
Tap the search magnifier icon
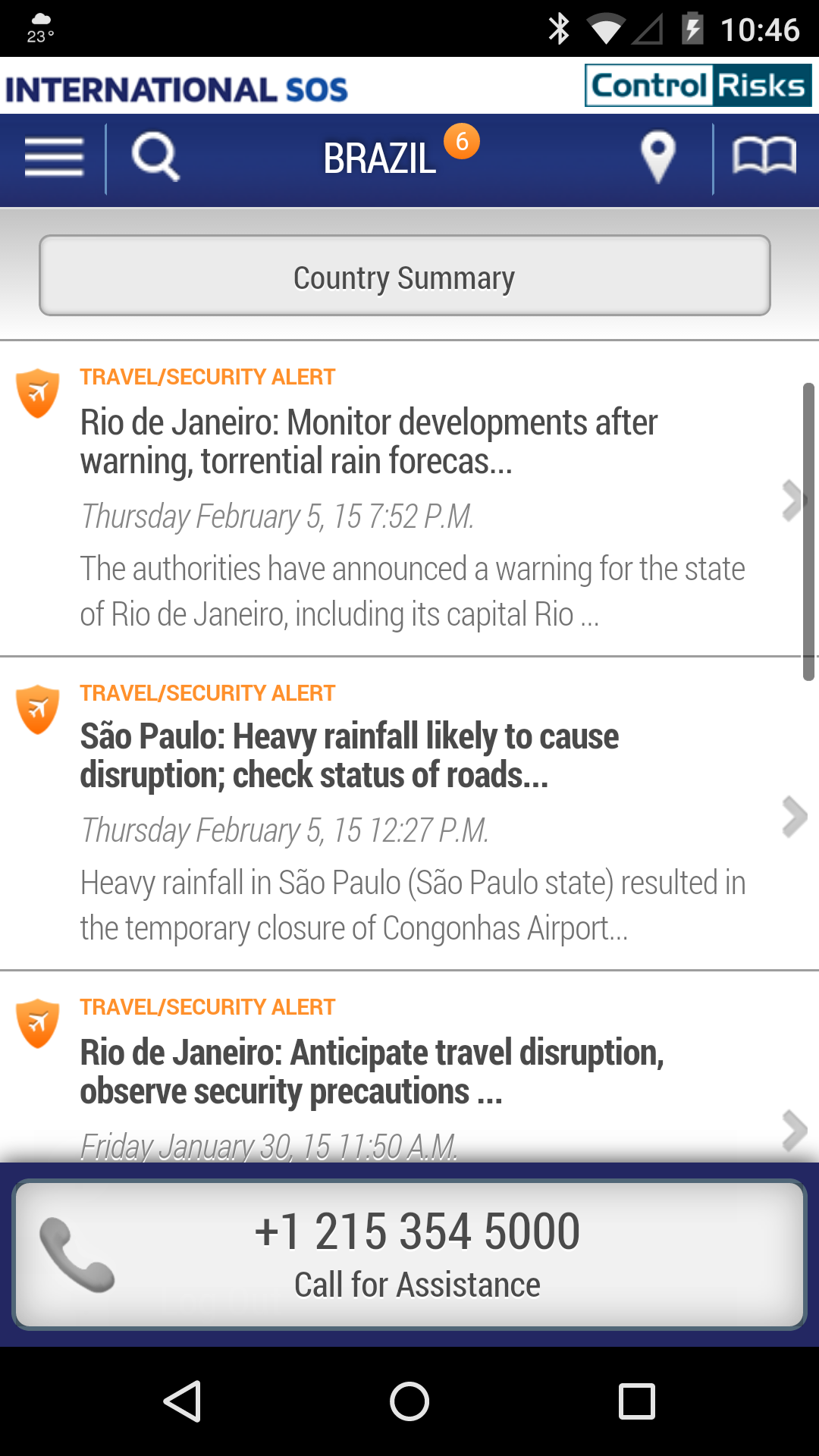point(155,158)
